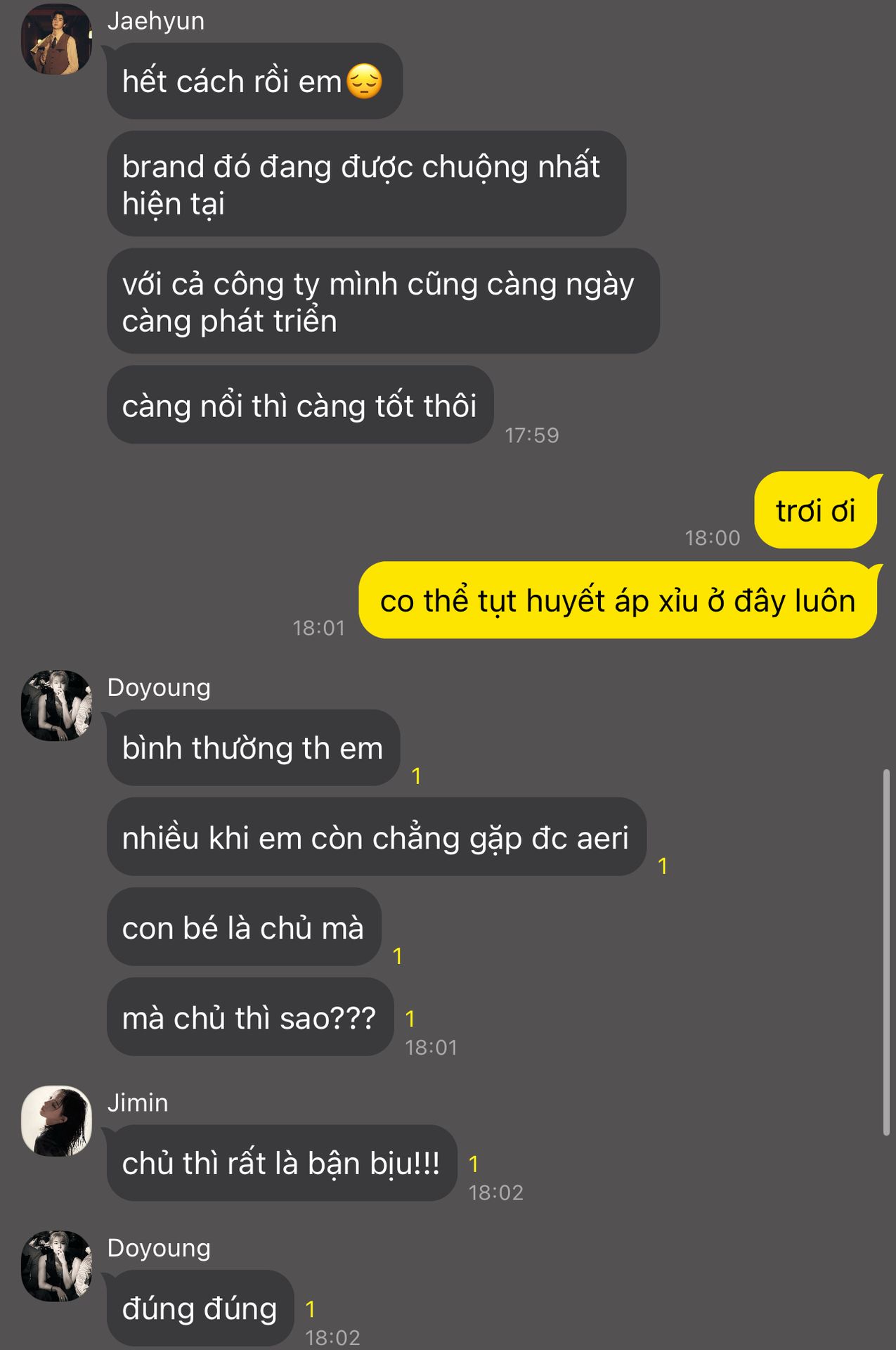View Jimin's profile photo
Screen dimensions: 896x1350
(56, 1121)
